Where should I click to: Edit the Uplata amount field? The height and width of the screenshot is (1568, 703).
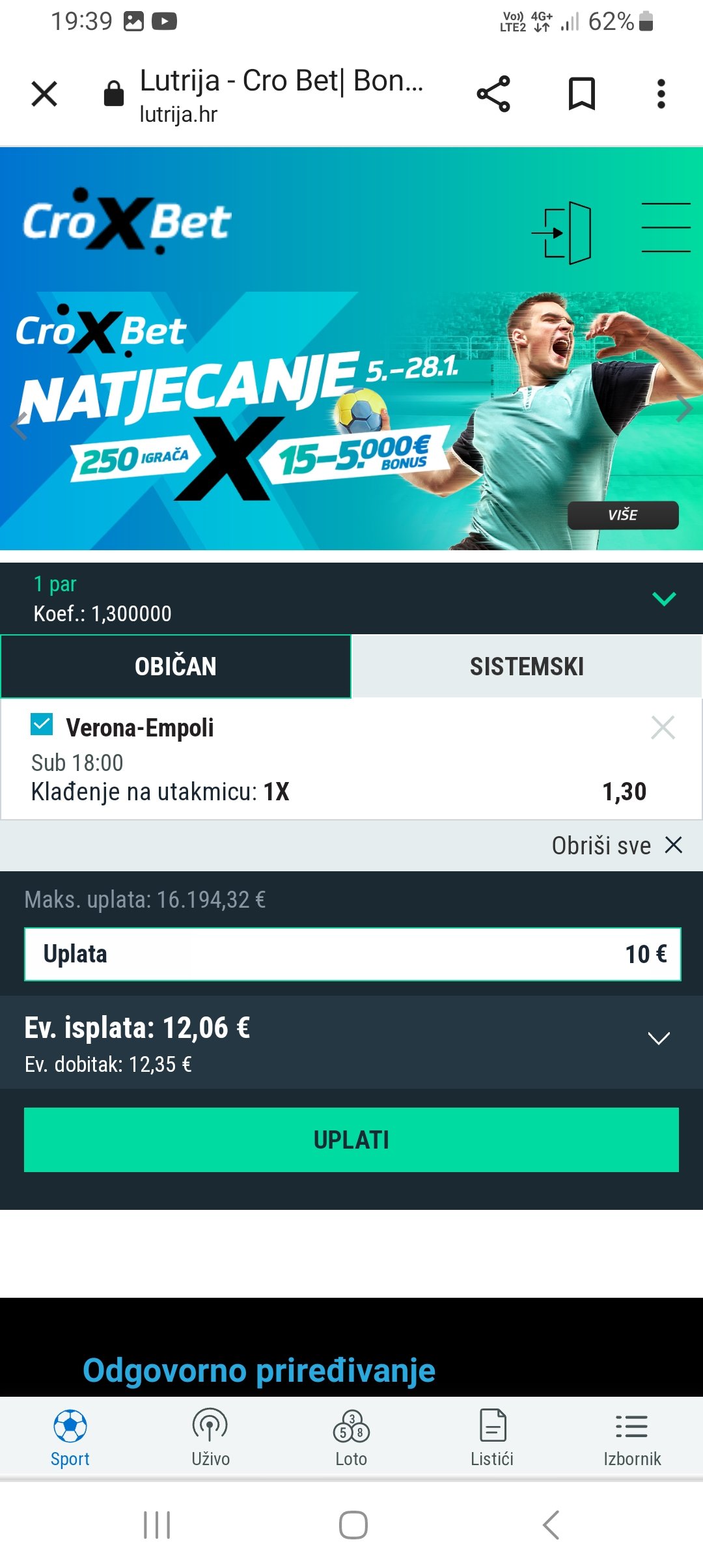pyautogui.click(x=352, y=954)
